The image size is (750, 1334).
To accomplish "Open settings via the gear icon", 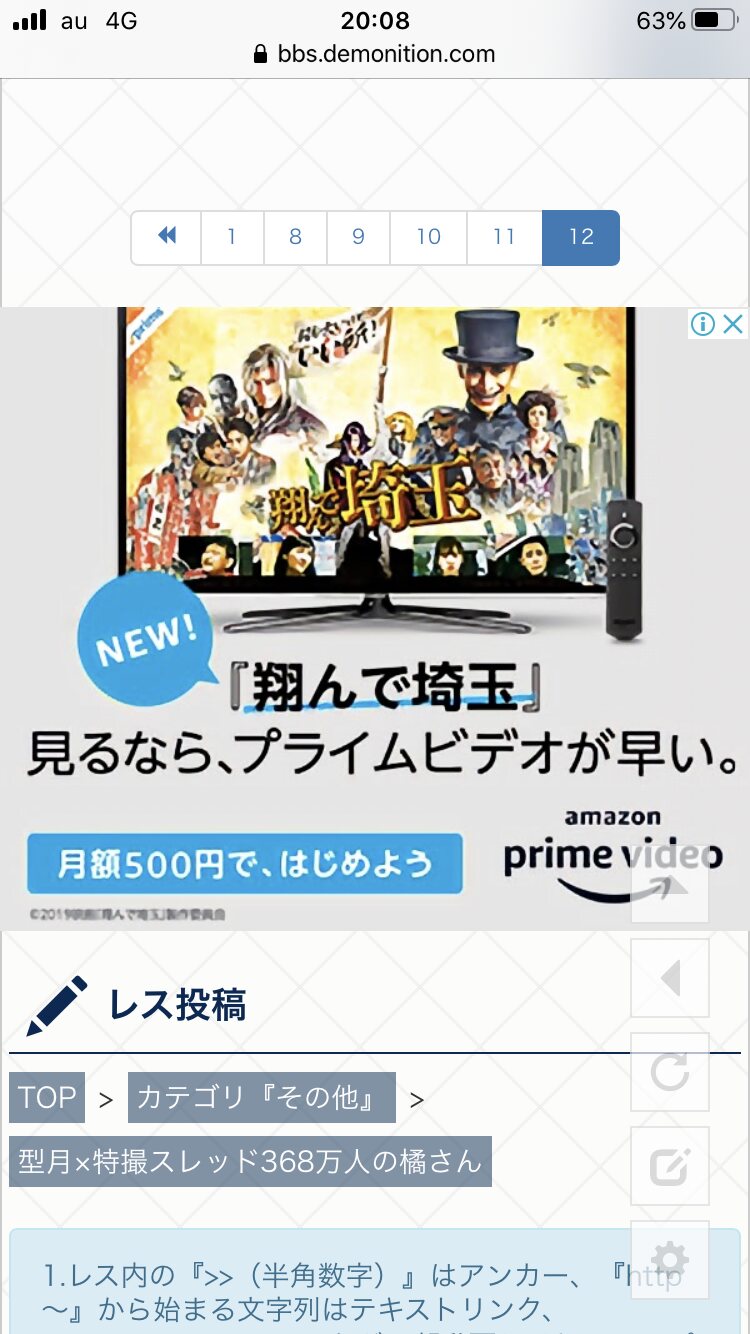I will click(669, 1258).
